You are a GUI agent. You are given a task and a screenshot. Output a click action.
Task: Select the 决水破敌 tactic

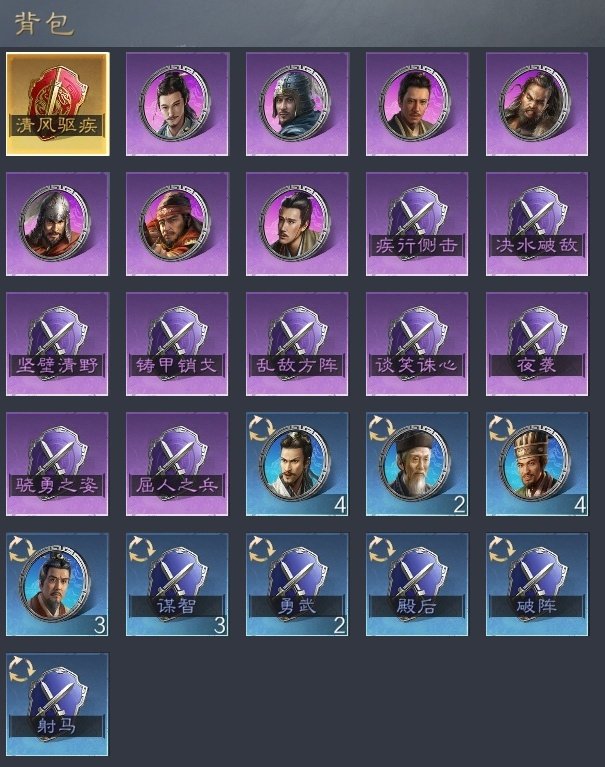537,224
